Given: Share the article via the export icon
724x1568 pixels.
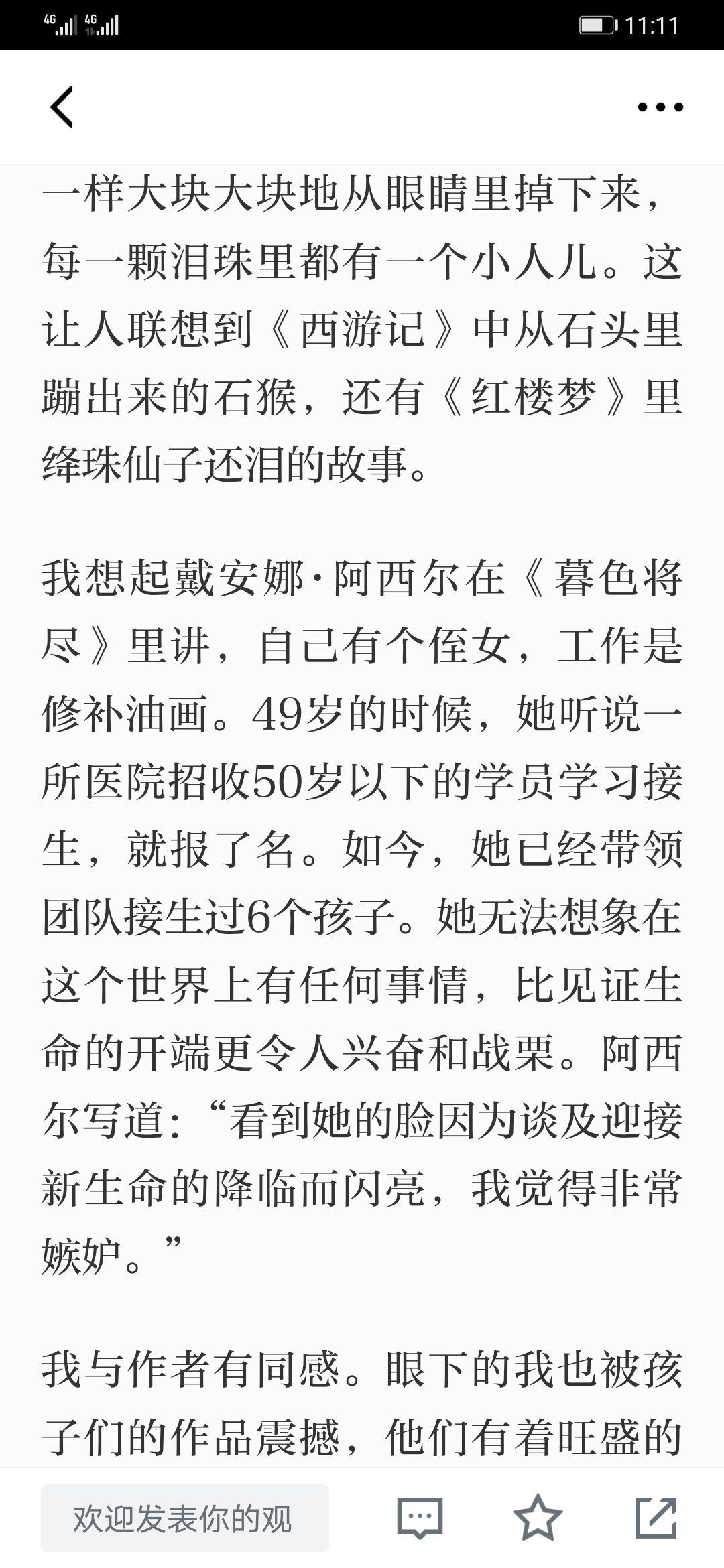Looking at the screenshot, I should [656, 1517].
